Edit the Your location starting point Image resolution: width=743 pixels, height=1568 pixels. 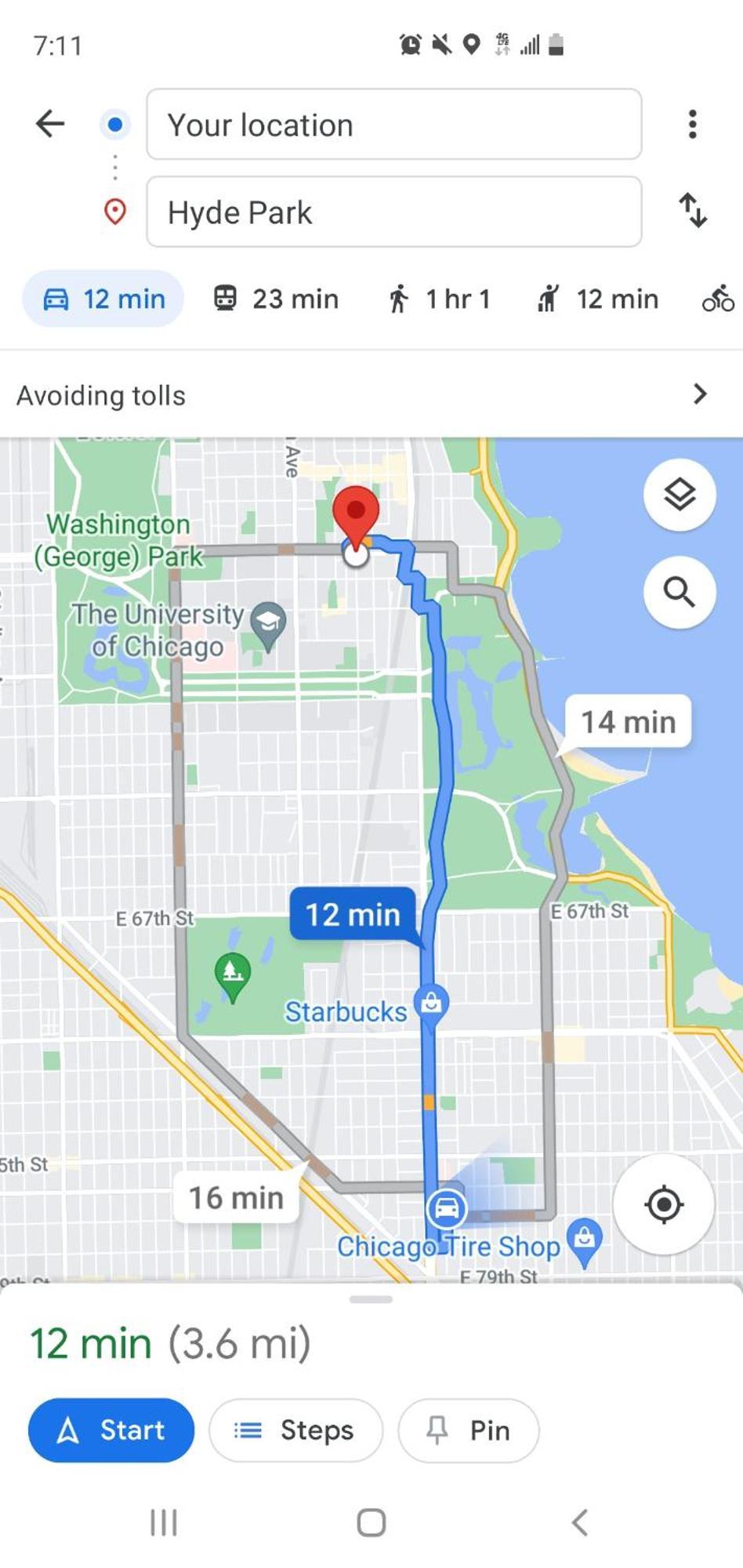393,125
